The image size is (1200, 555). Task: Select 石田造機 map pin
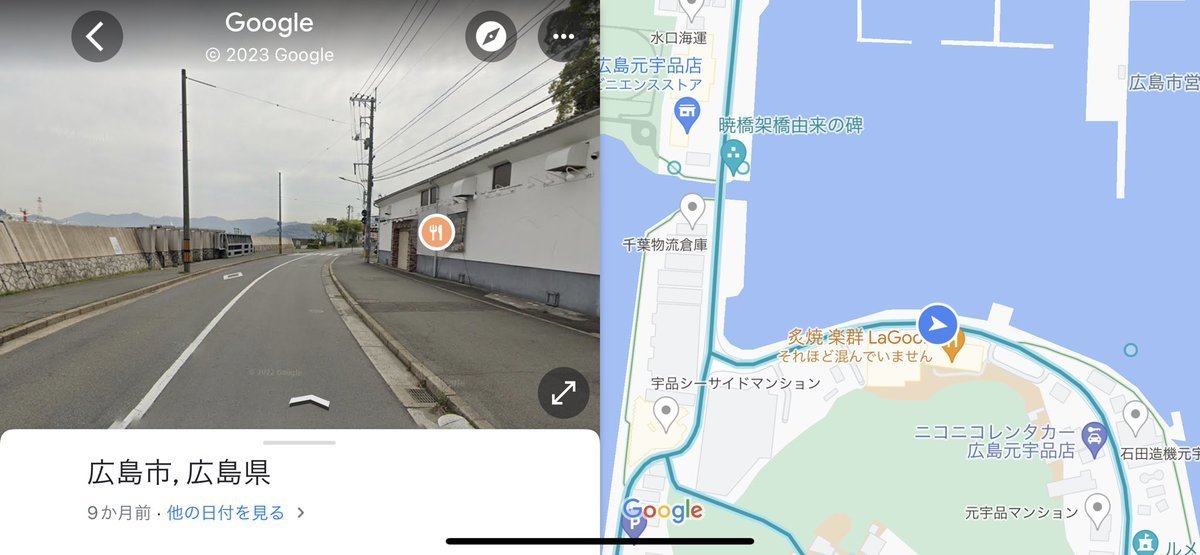pyautogui.click(x=1135, y=416)
